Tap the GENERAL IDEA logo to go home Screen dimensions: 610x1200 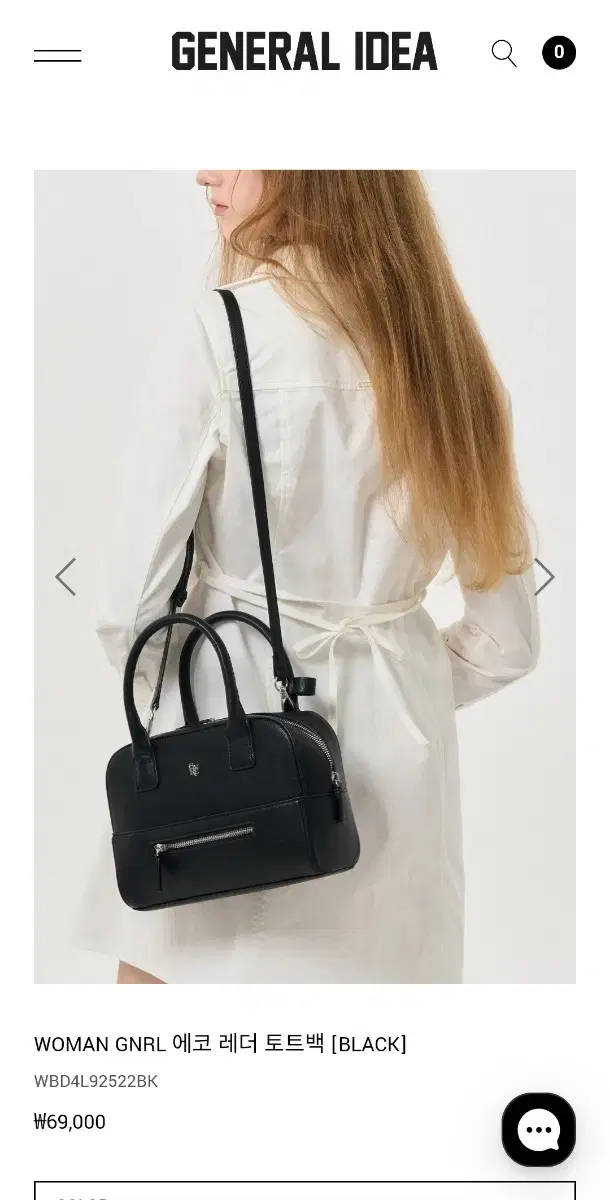[304, 52]
